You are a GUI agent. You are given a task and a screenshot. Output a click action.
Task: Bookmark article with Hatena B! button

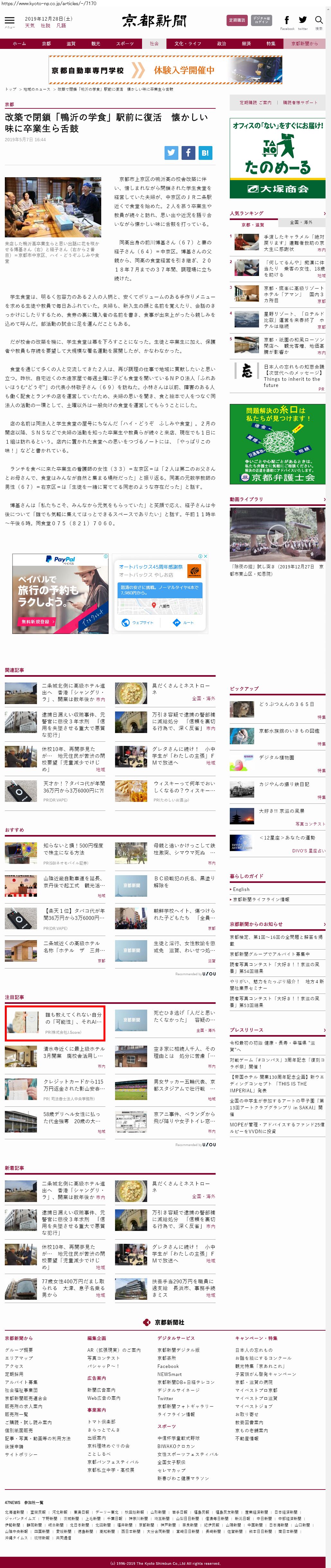click(205, 153)
